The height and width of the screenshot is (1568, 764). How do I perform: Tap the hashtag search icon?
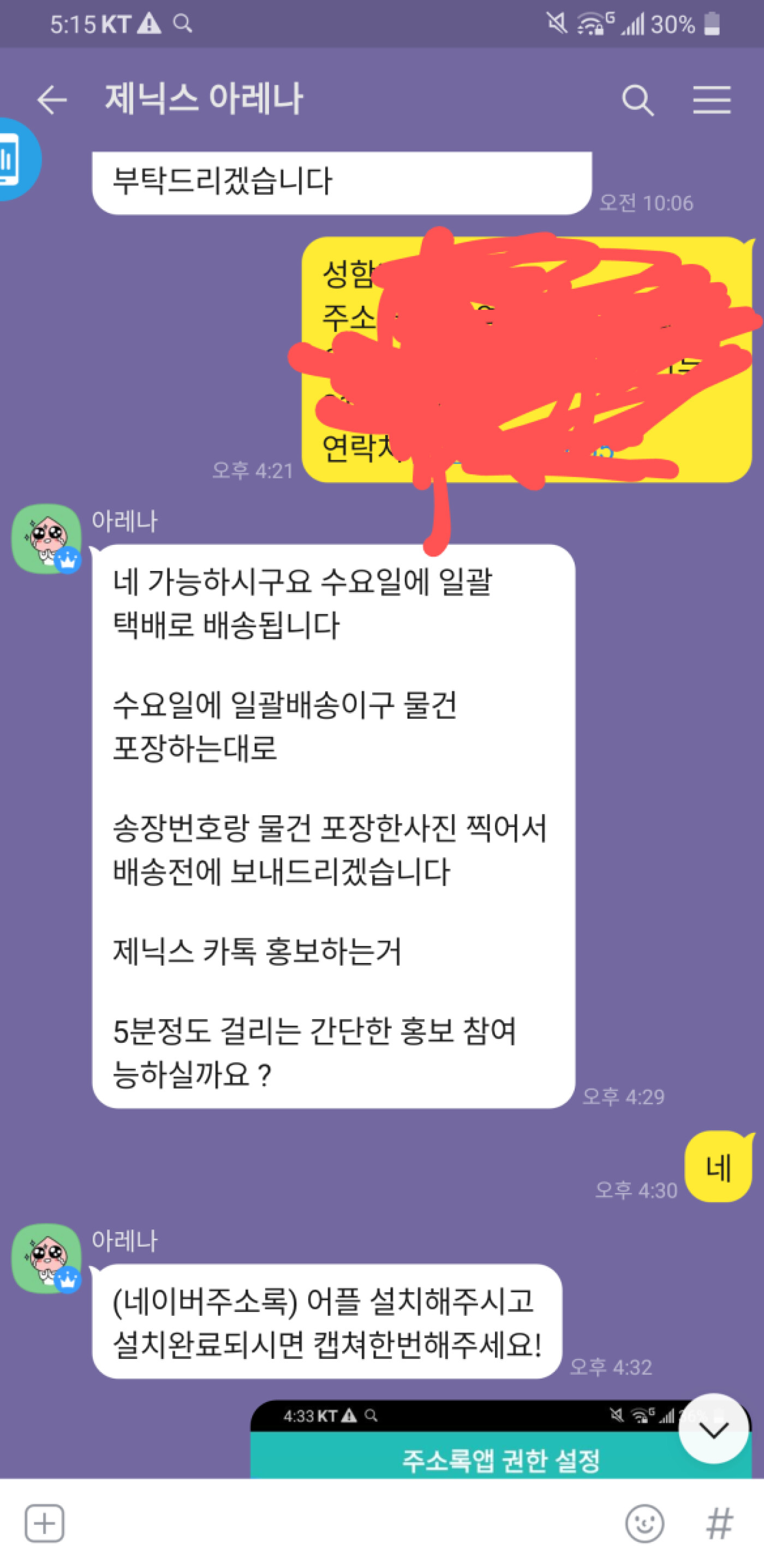(x=719, y=1524)
